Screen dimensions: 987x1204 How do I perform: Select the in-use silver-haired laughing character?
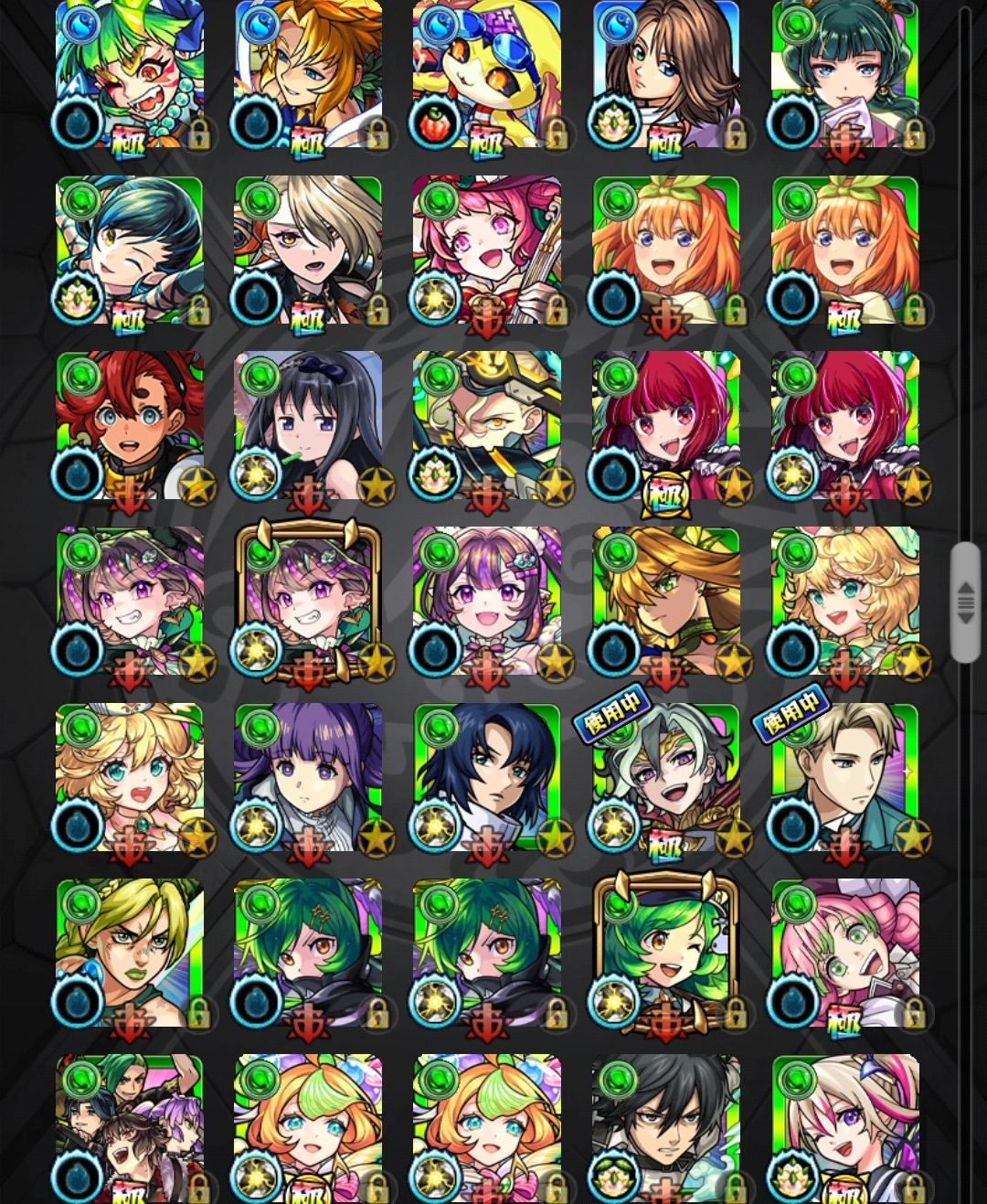[665, 776]
